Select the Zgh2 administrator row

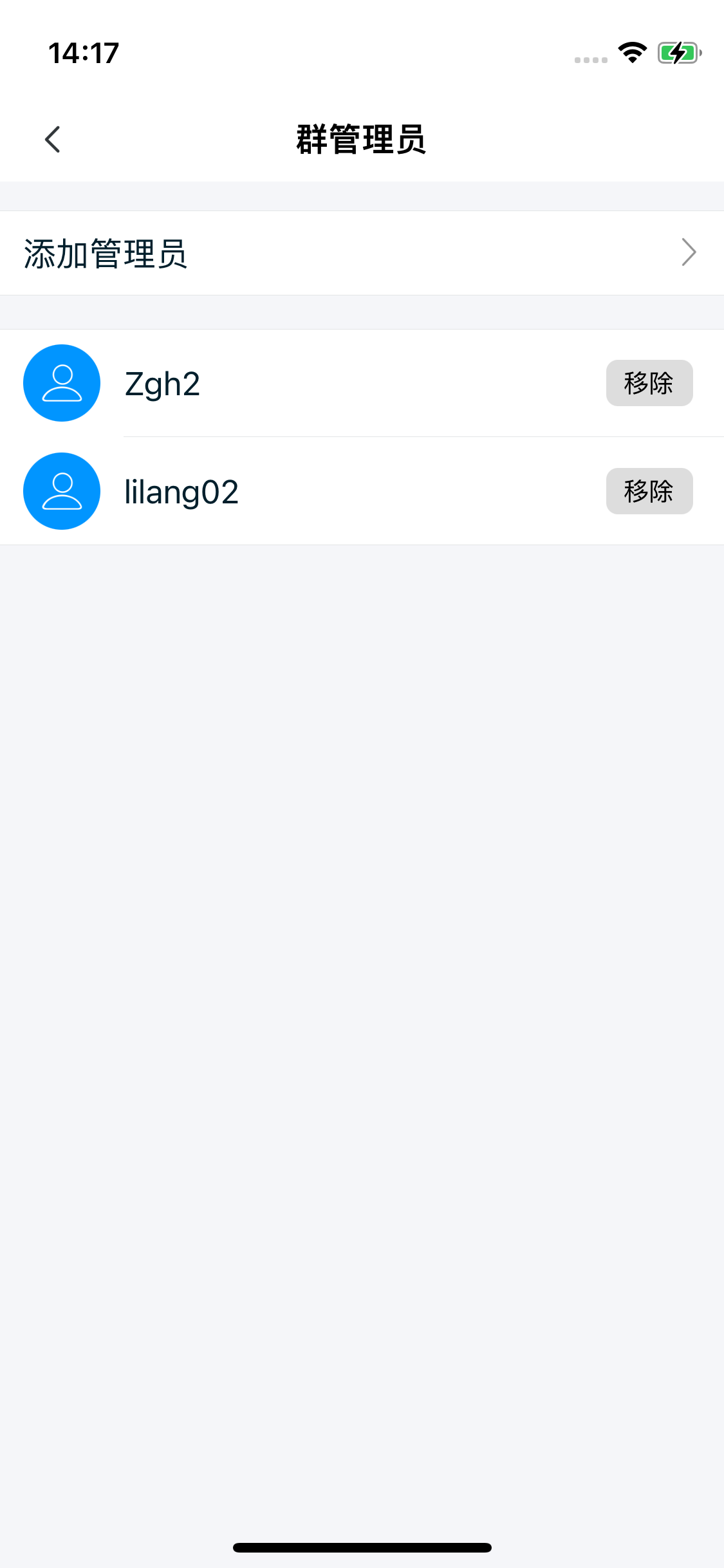[322, 382]
